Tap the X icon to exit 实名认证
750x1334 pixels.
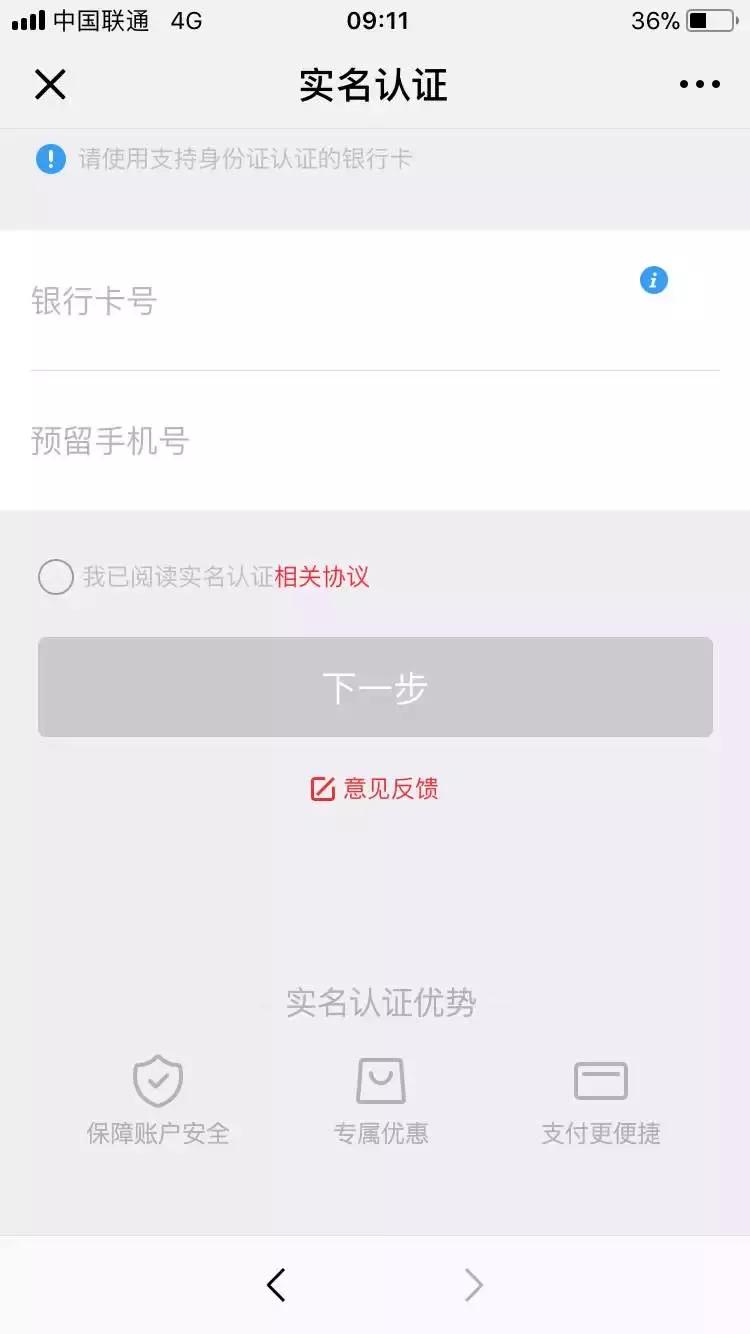click(x=50, y=84)
